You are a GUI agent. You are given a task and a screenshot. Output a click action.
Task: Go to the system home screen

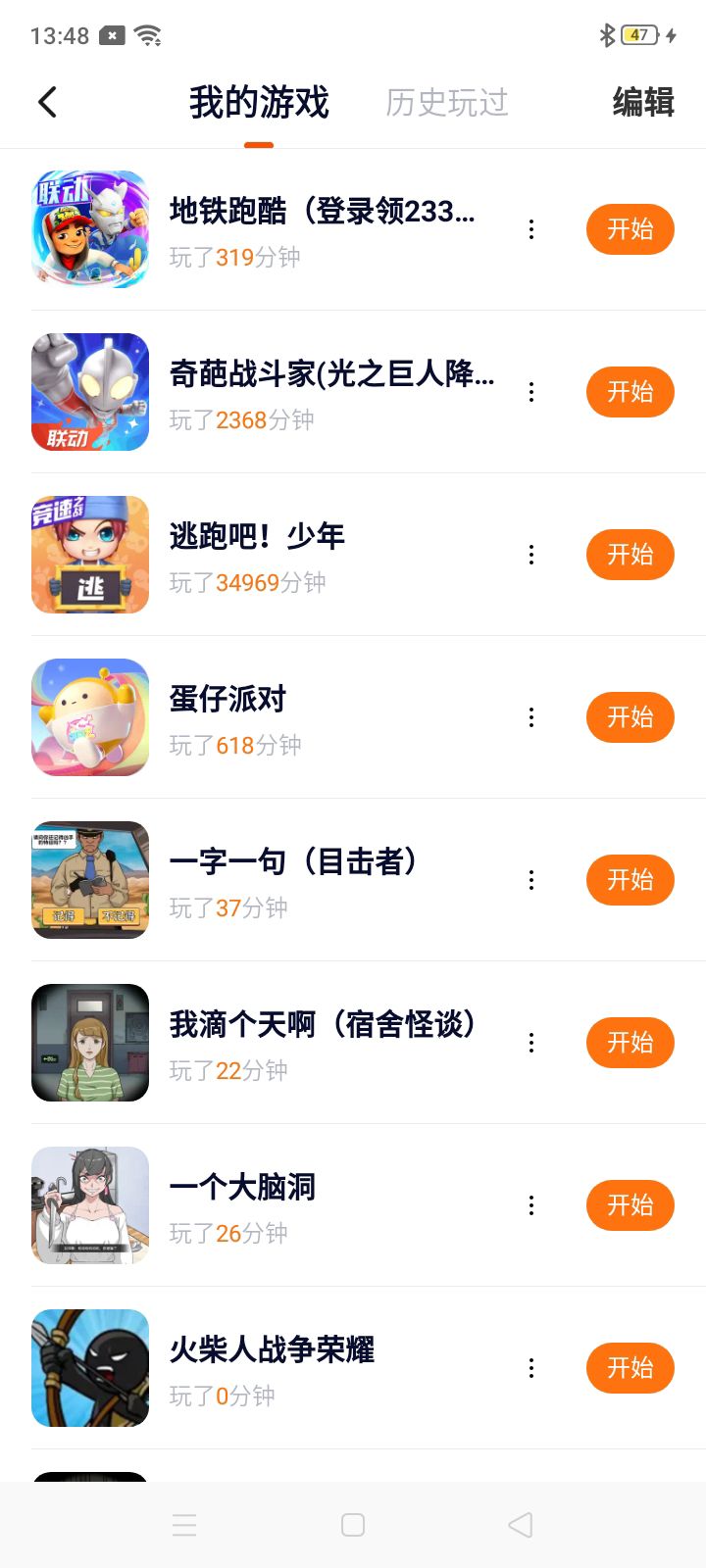353,1525
